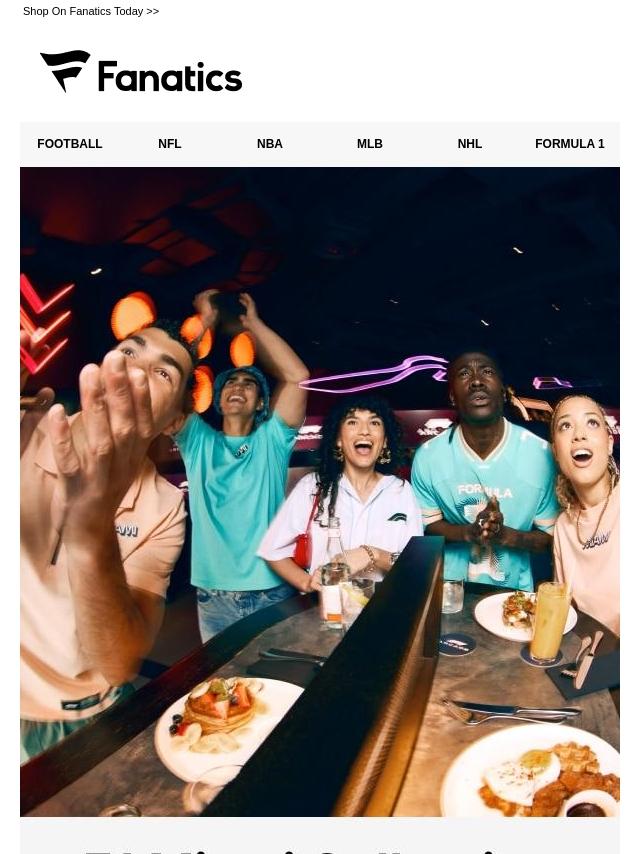
Task: Switch to the NBA category
Action: click(270, 144)
